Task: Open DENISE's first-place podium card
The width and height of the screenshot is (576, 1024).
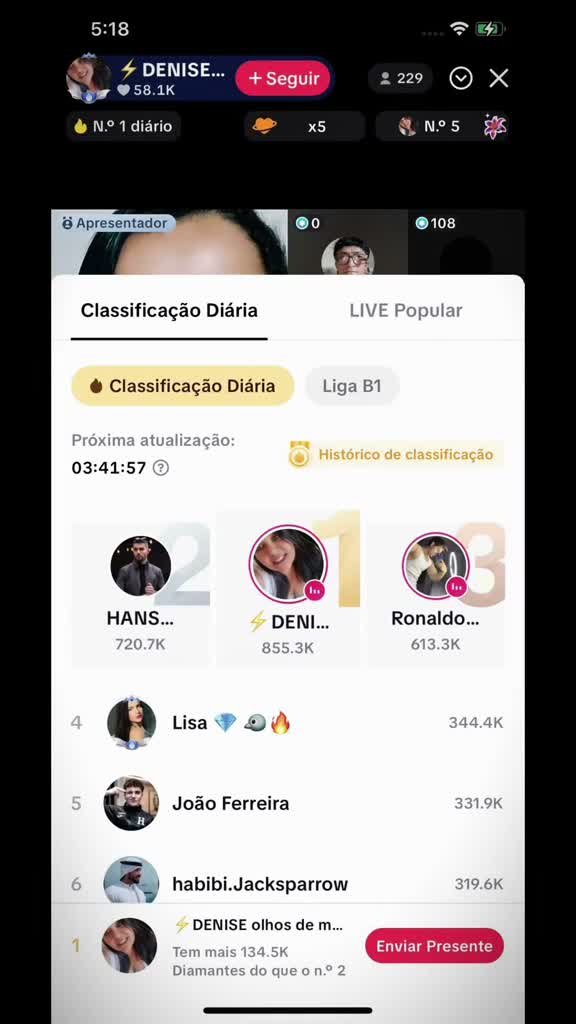Action: tap(288, 589)
